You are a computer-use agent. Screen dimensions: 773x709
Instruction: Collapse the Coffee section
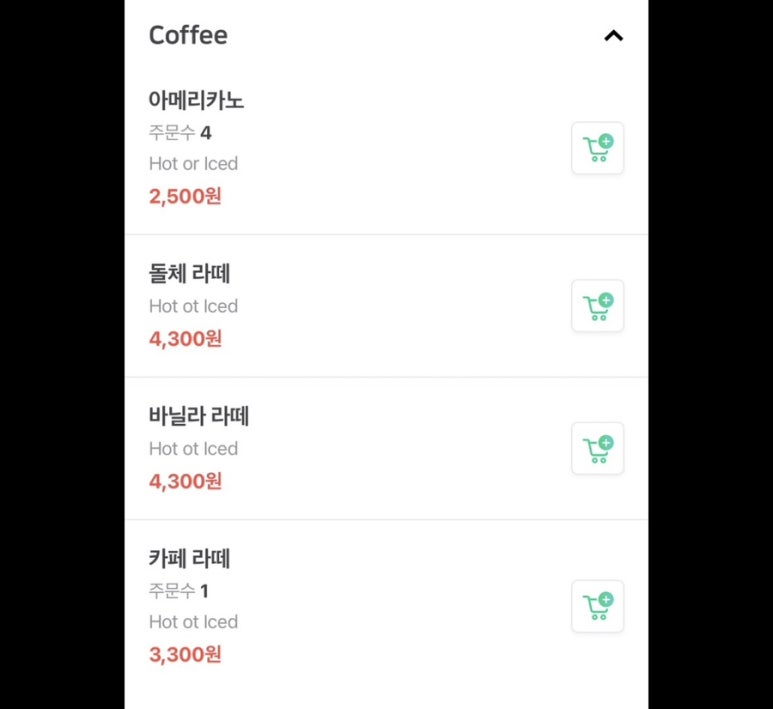coord(613,36)
